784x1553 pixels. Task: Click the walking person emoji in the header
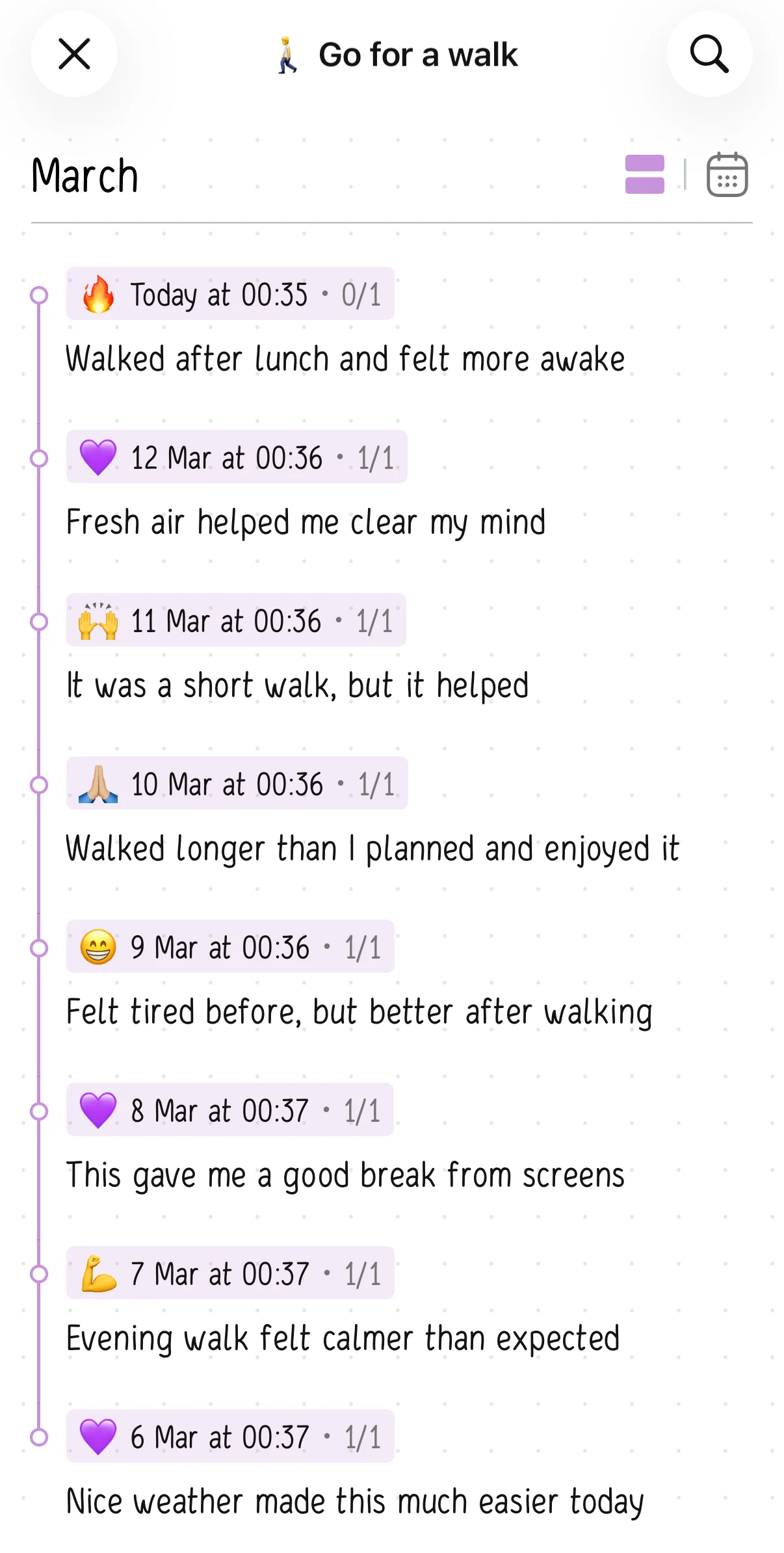[289, 55]
